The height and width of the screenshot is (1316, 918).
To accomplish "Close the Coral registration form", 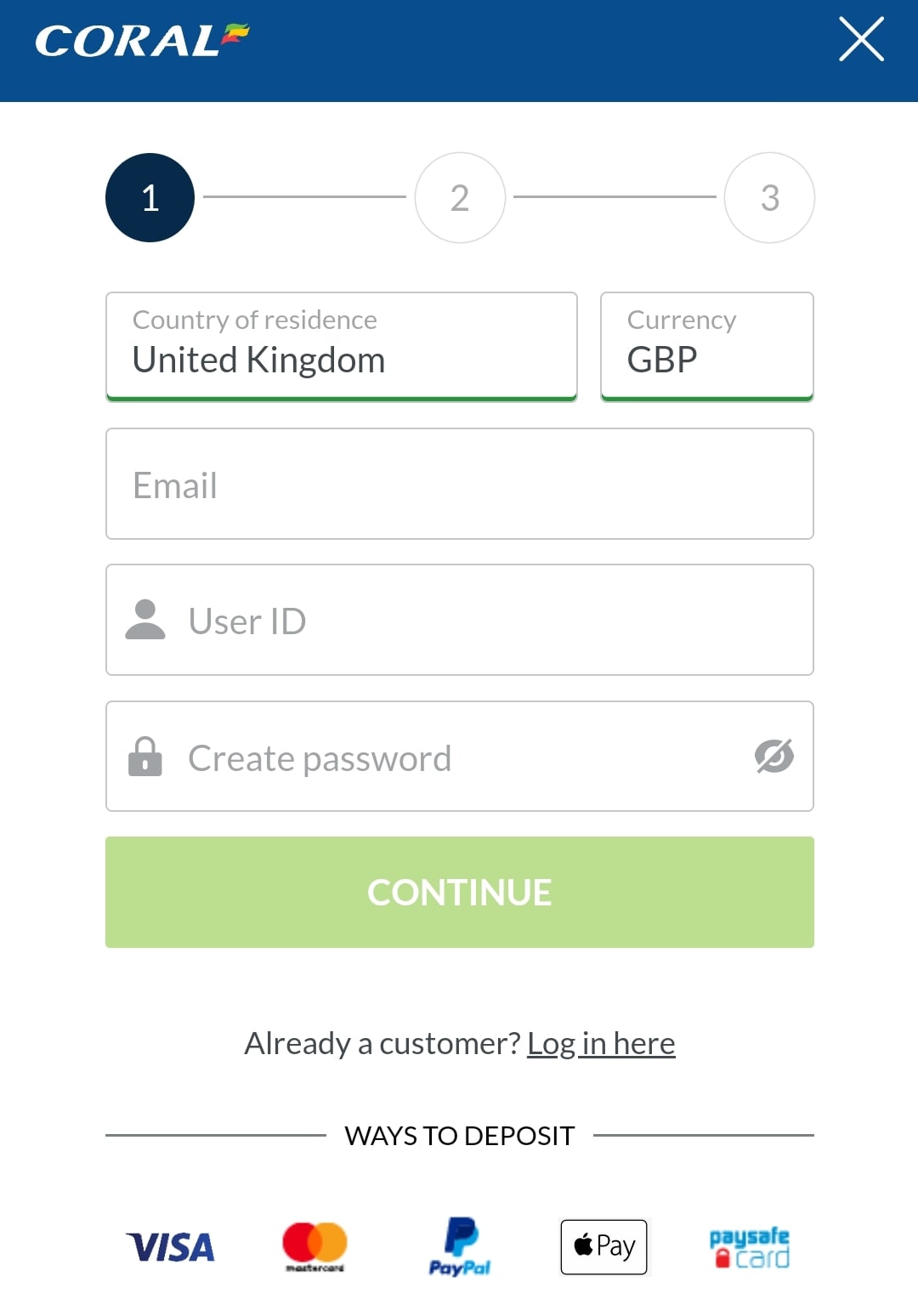I will (861, 40).
